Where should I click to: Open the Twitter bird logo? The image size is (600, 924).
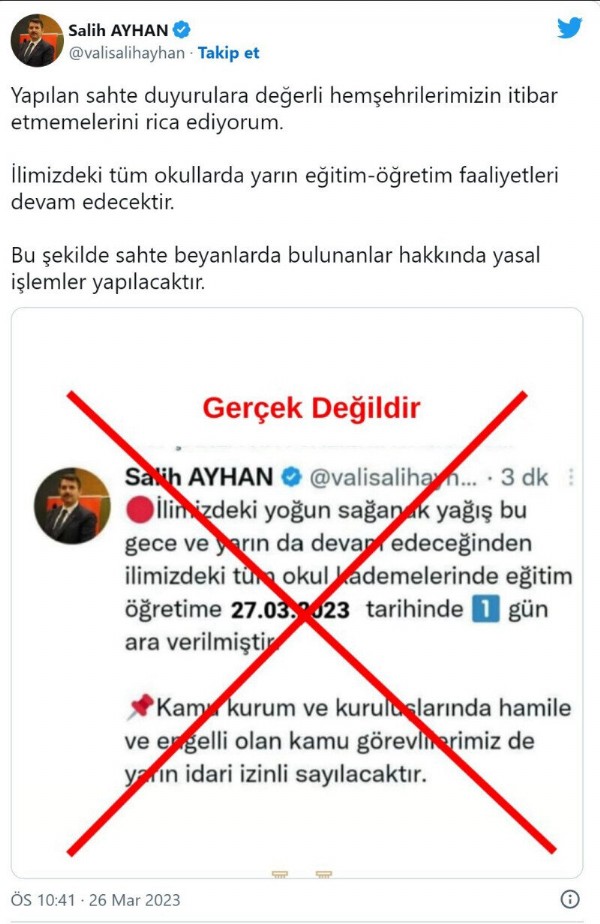pyautogui.click(x=569, y=29)
